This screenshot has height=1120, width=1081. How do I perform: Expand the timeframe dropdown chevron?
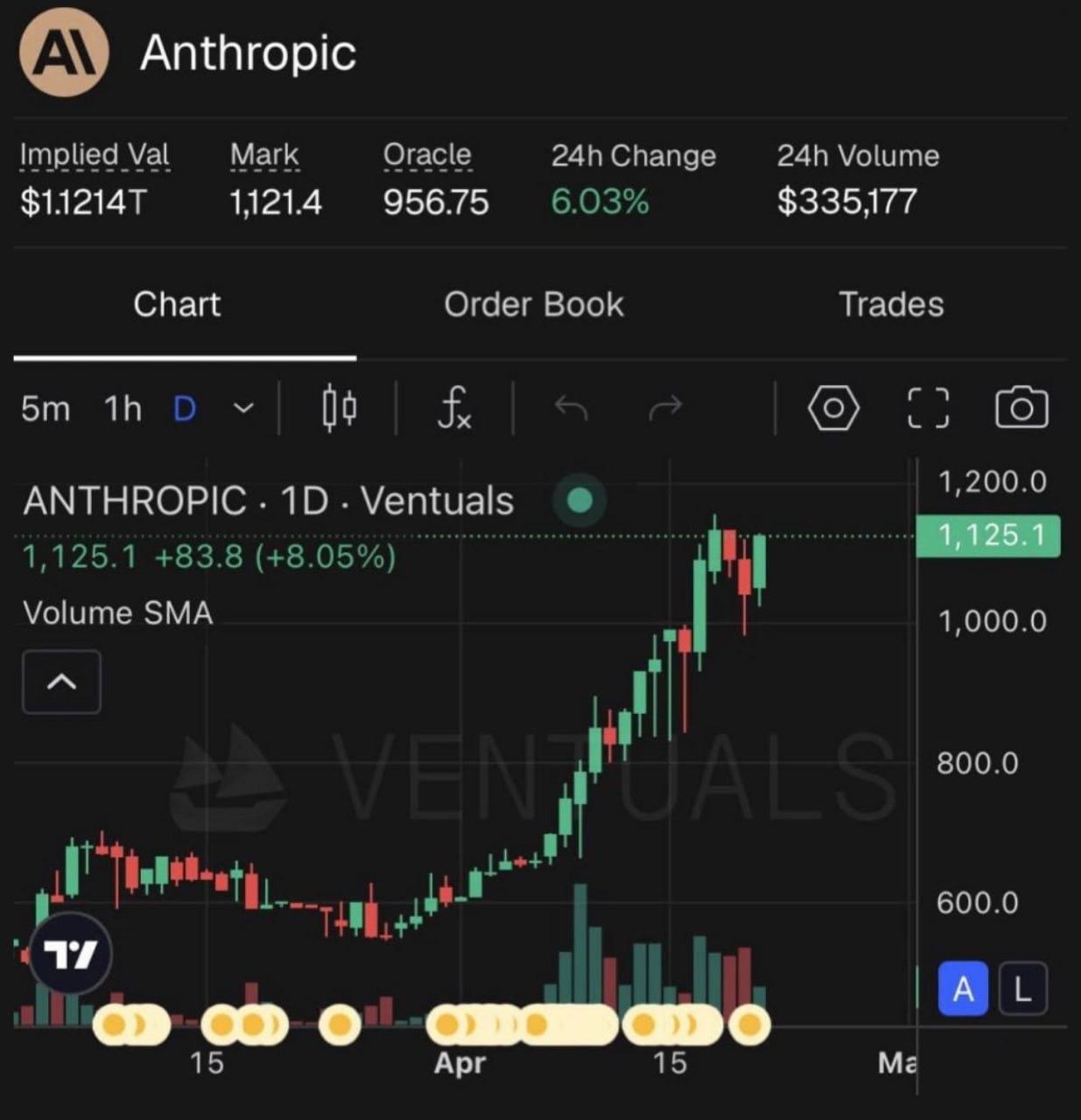pos(244,409)
